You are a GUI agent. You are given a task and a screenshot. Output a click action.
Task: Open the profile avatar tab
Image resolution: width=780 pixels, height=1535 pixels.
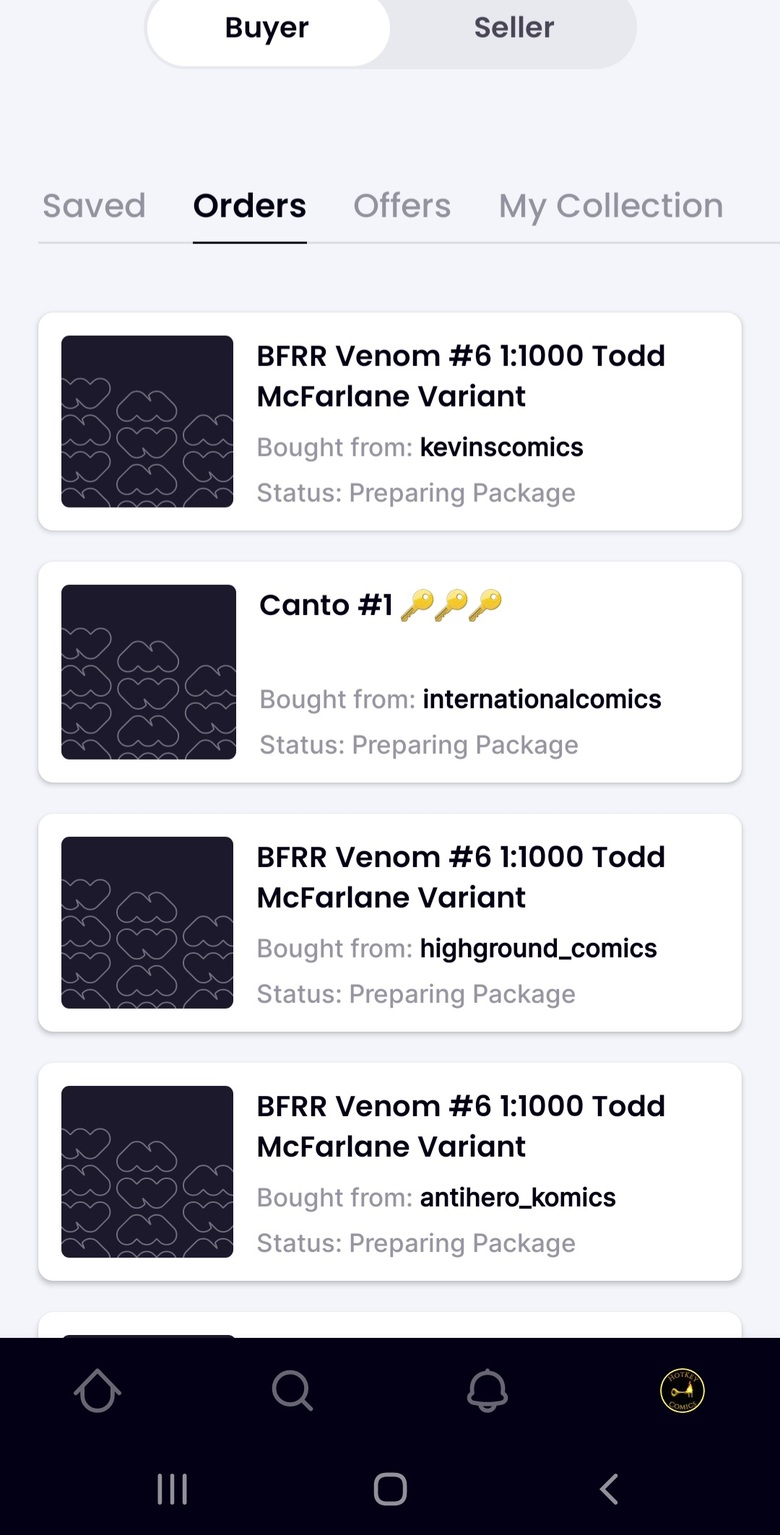tap(683, 1390)
